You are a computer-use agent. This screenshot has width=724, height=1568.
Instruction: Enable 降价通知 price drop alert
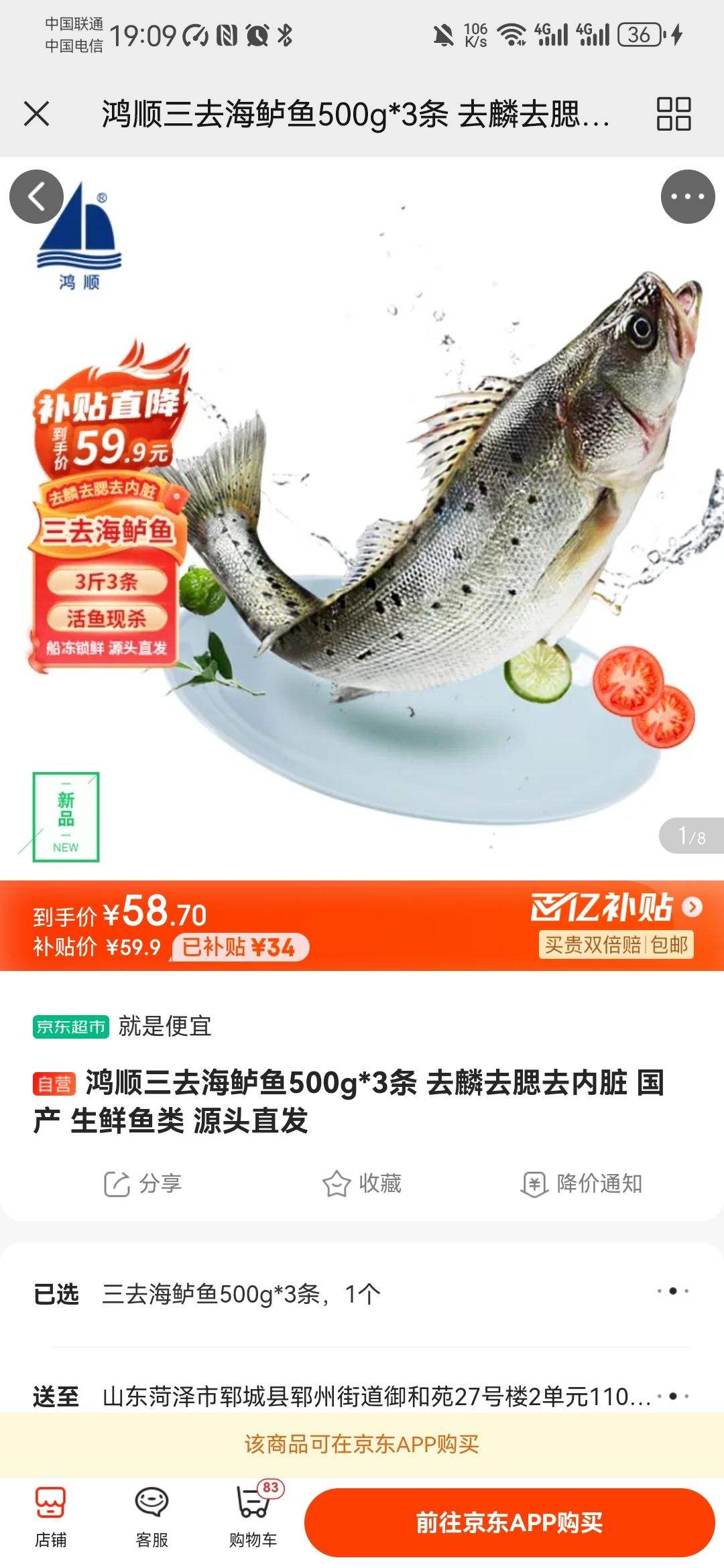click(x=581, y=1183)
